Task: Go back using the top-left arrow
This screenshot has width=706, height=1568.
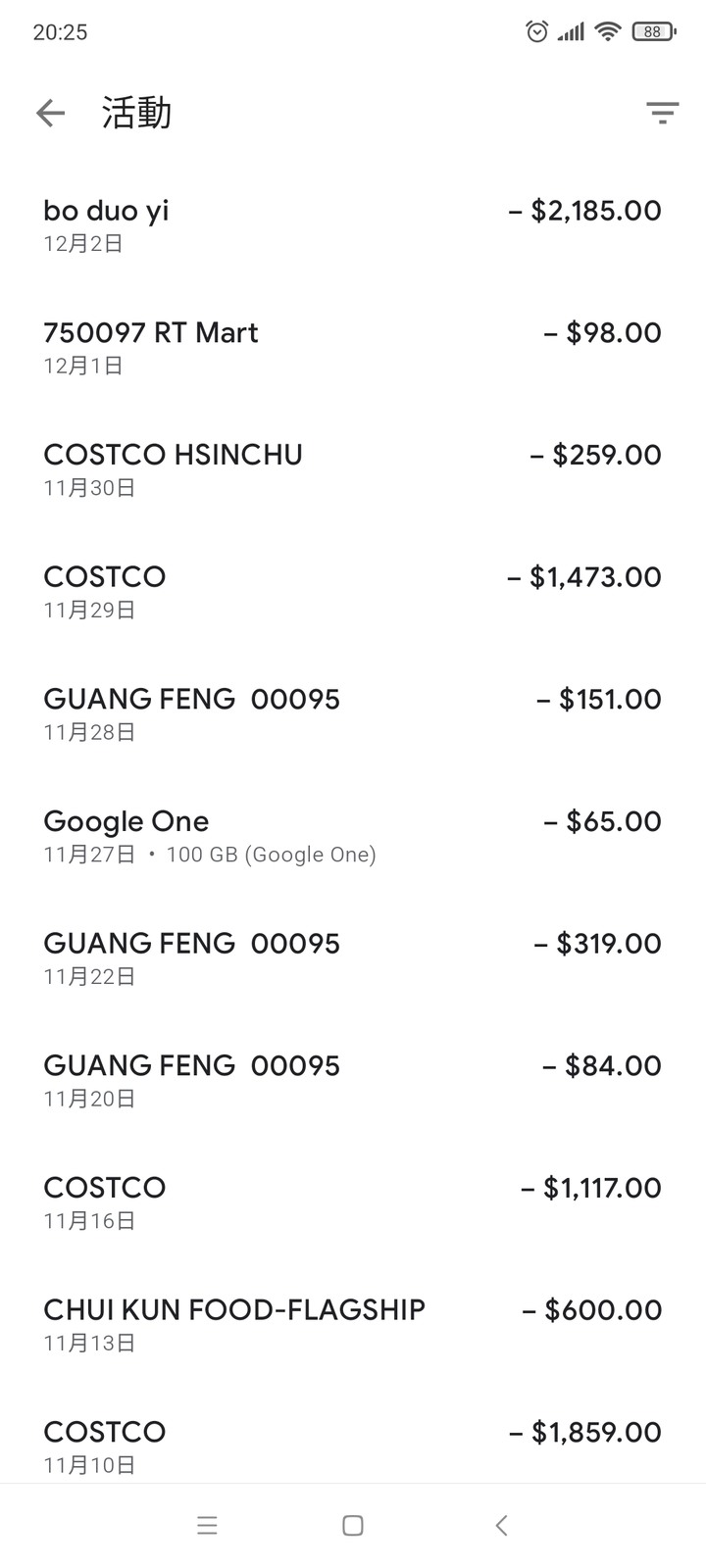Action: [51, 114]
